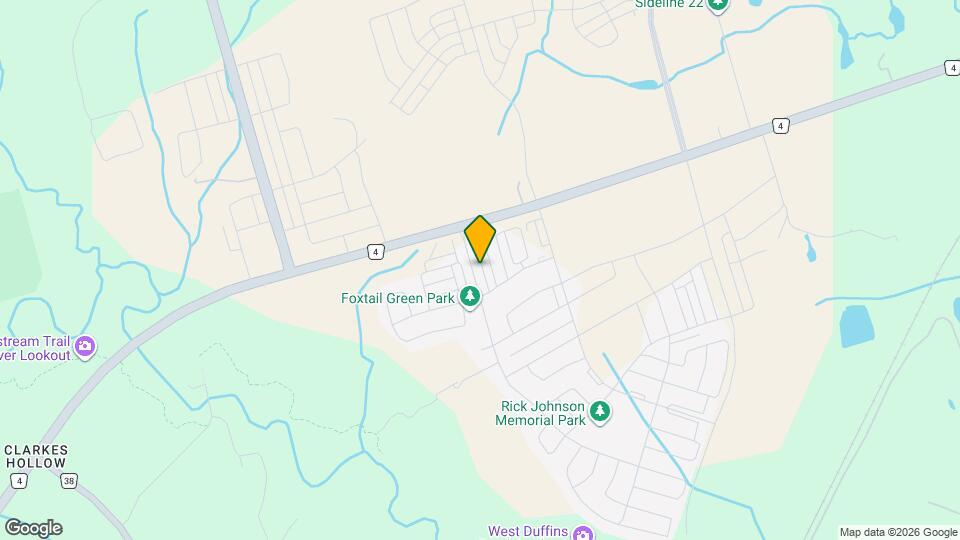The height and width of the screenshot is (540, 960).
Task: Select the Rick Johnson Memorial Park pin
Action: 599,412
